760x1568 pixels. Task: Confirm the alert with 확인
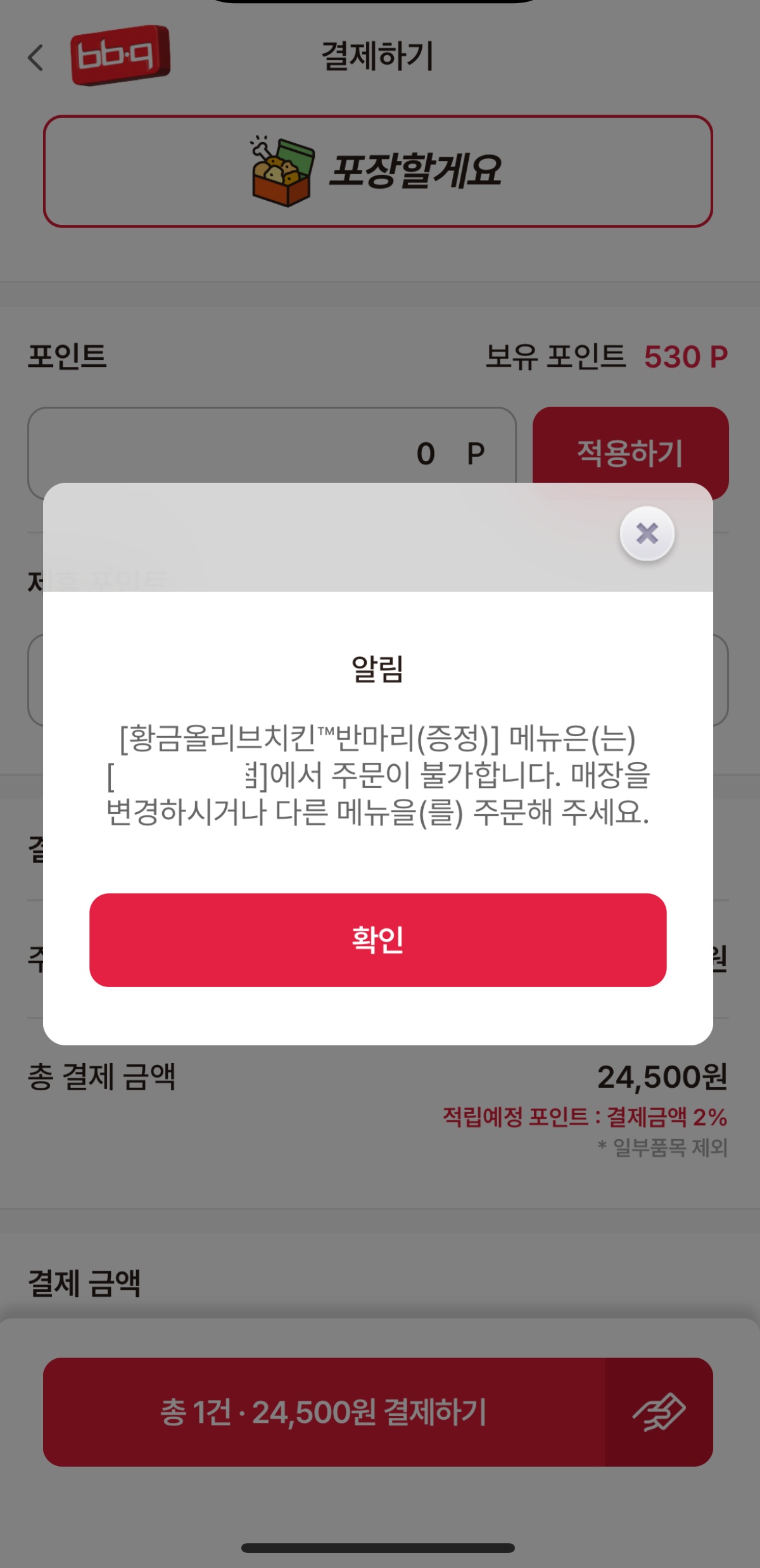(377, 940)
